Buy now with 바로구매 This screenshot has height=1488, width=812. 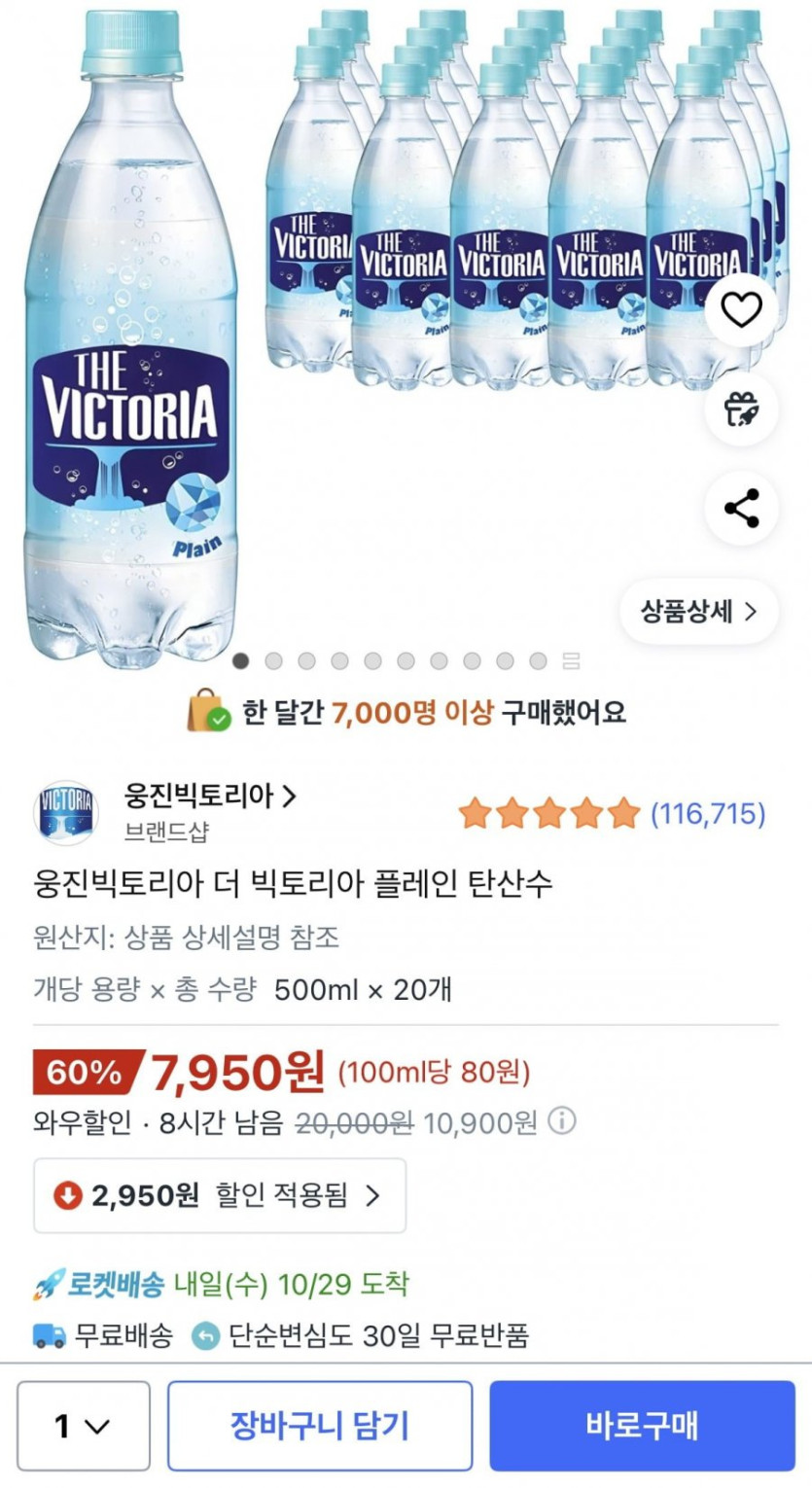[x=642, y=1426]
